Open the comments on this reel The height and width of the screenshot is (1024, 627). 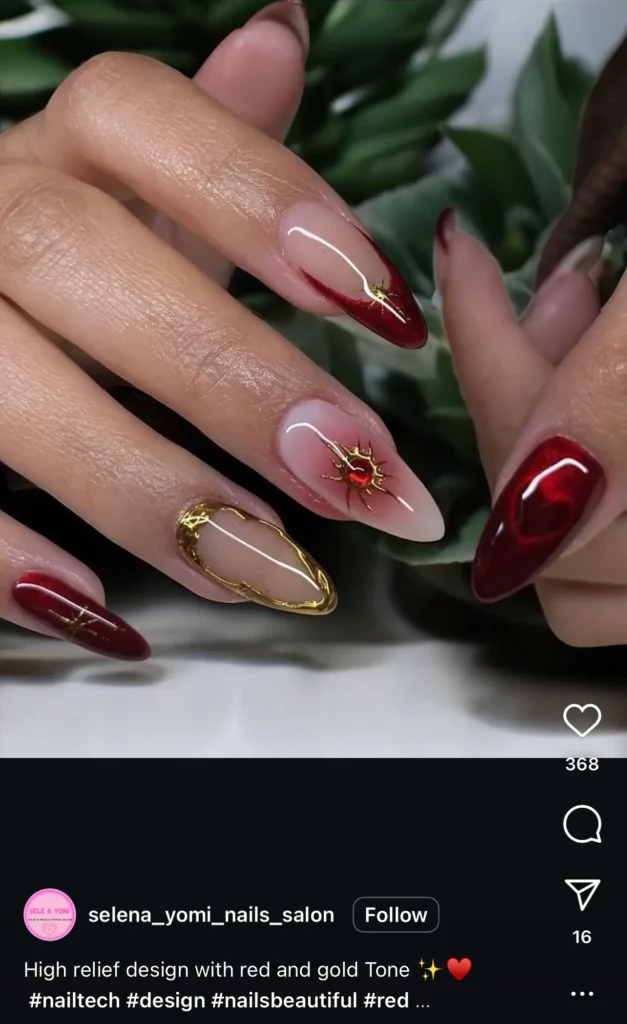(582, 825)
